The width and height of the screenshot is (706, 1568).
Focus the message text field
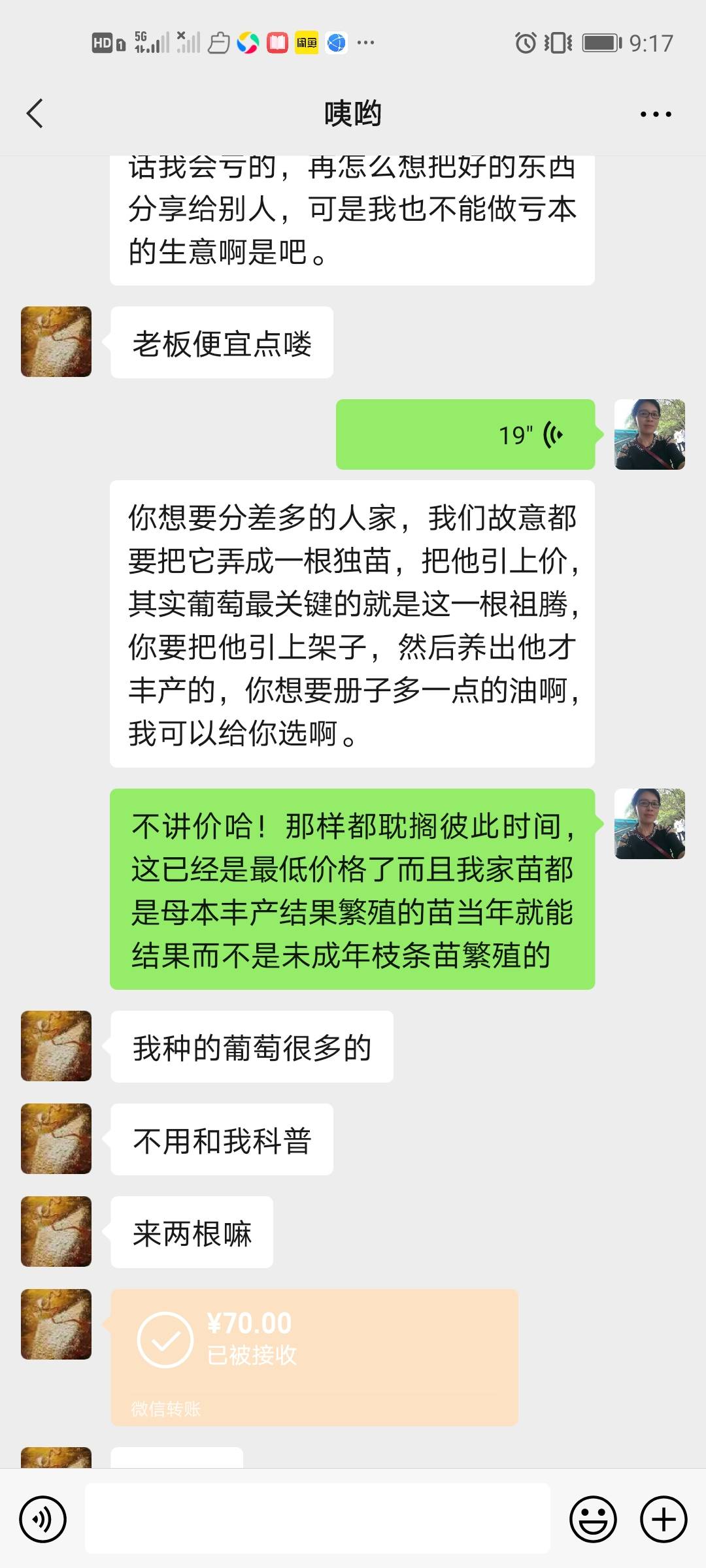(x=318, y=1518)
